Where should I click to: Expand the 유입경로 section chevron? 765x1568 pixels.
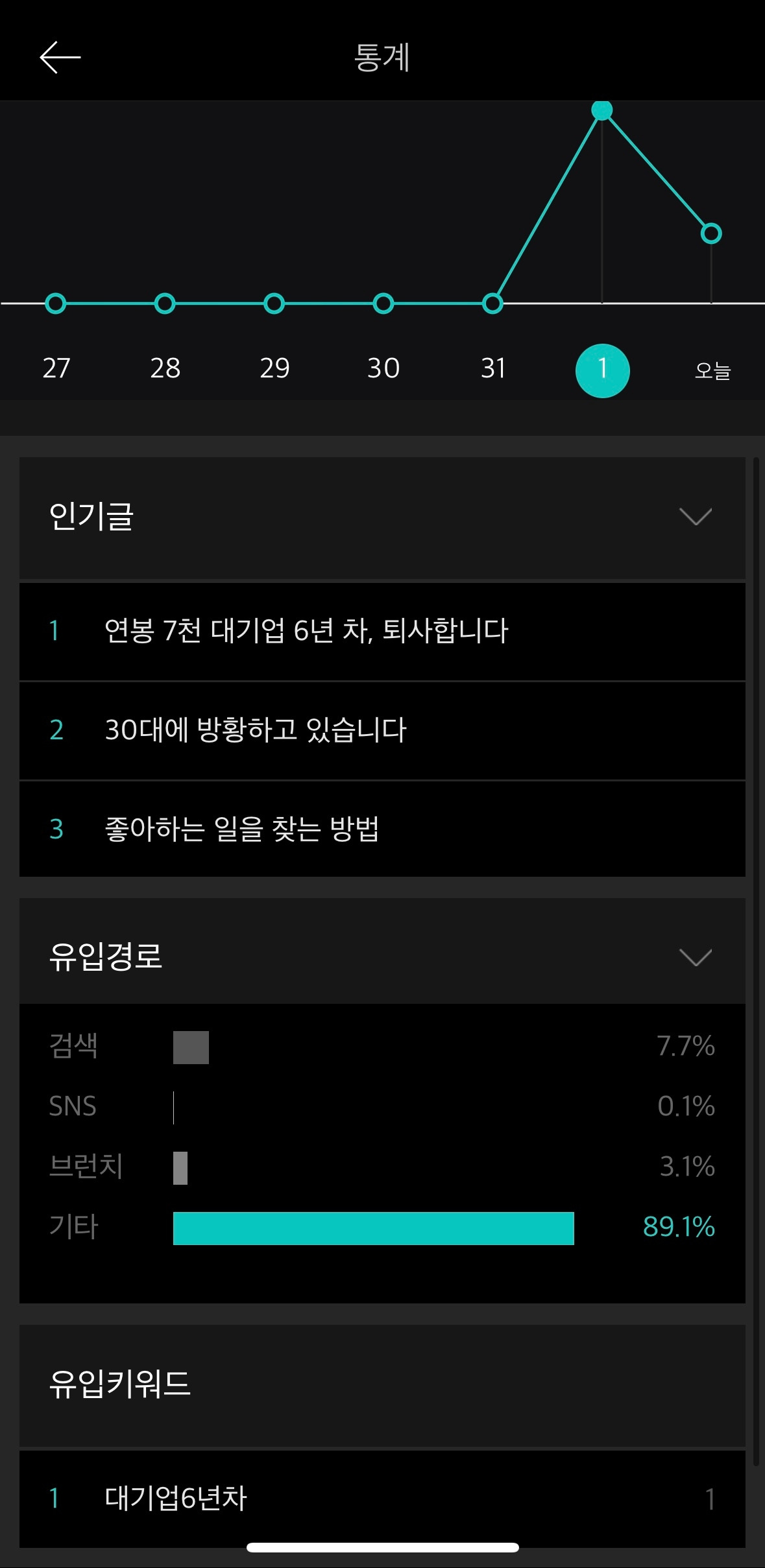pyautogui.click(x=696, y=957)
